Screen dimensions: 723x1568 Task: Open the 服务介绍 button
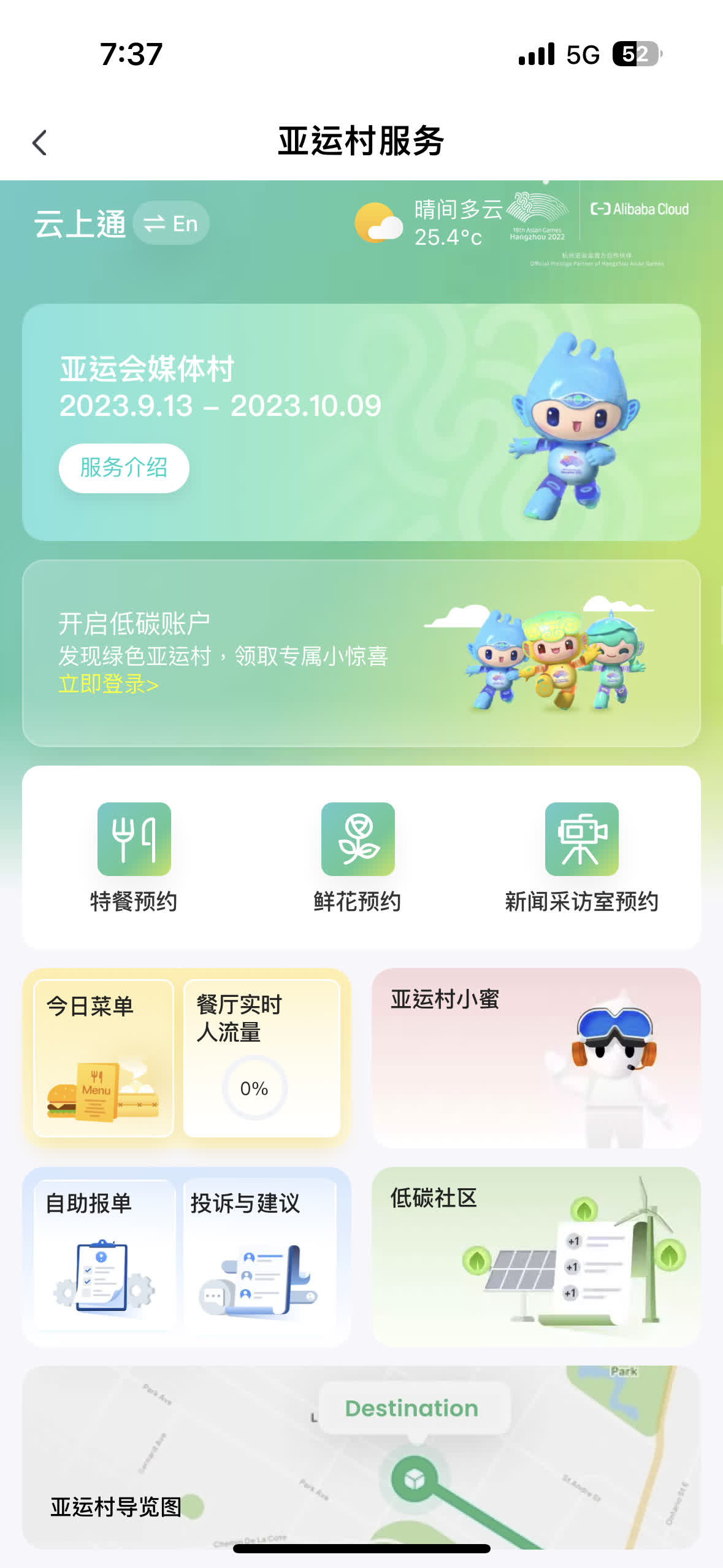[x=124, y=467]
